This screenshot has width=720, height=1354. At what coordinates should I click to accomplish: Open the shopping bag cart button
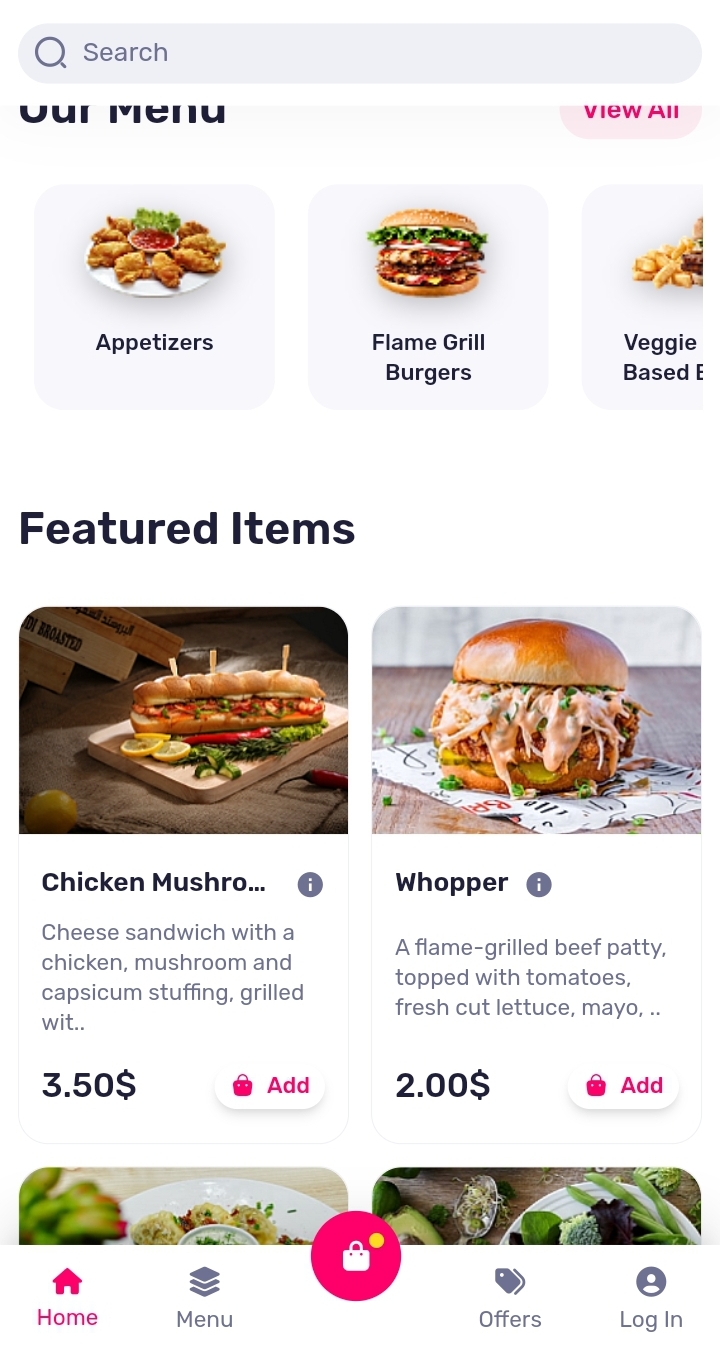(356, 1256)
